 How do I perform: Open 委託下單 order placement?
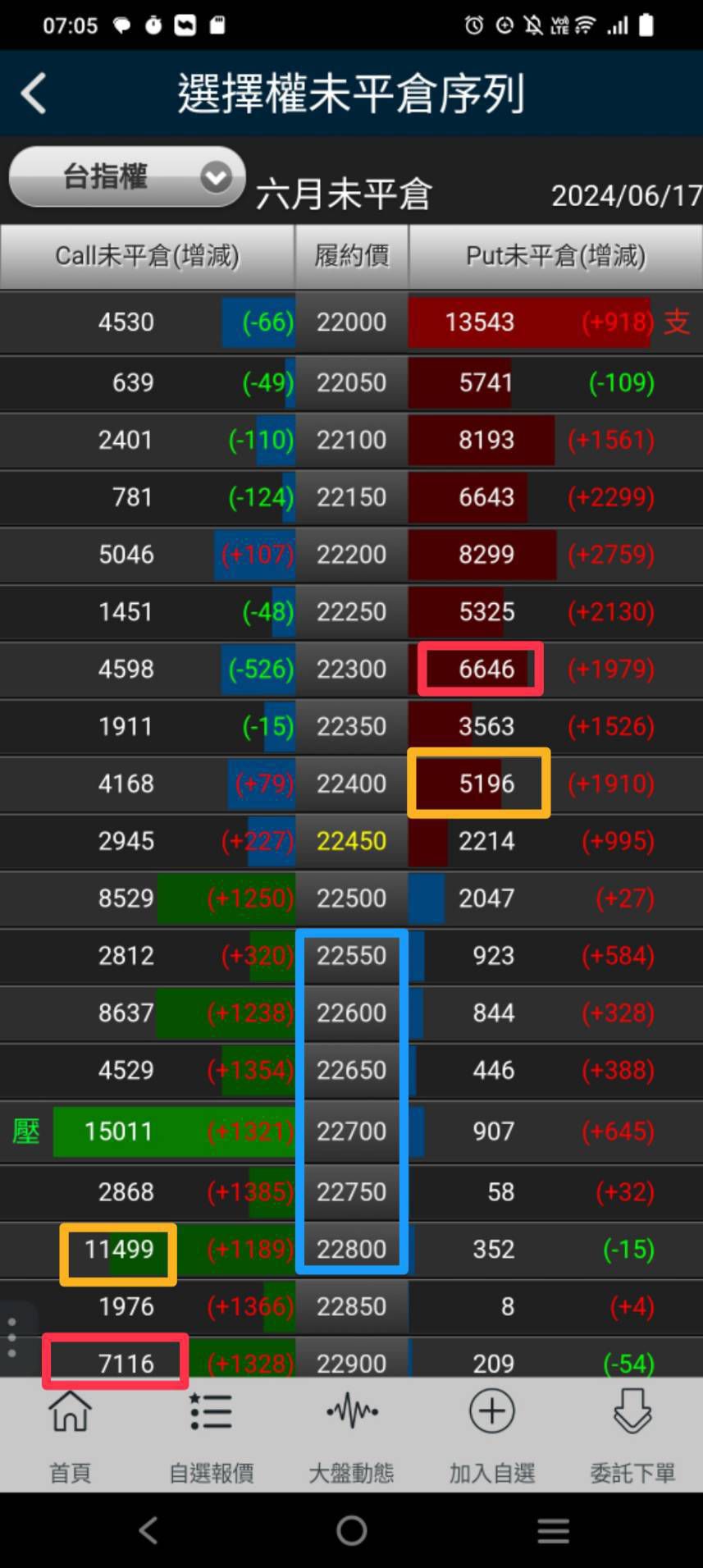pos(632,1437)
